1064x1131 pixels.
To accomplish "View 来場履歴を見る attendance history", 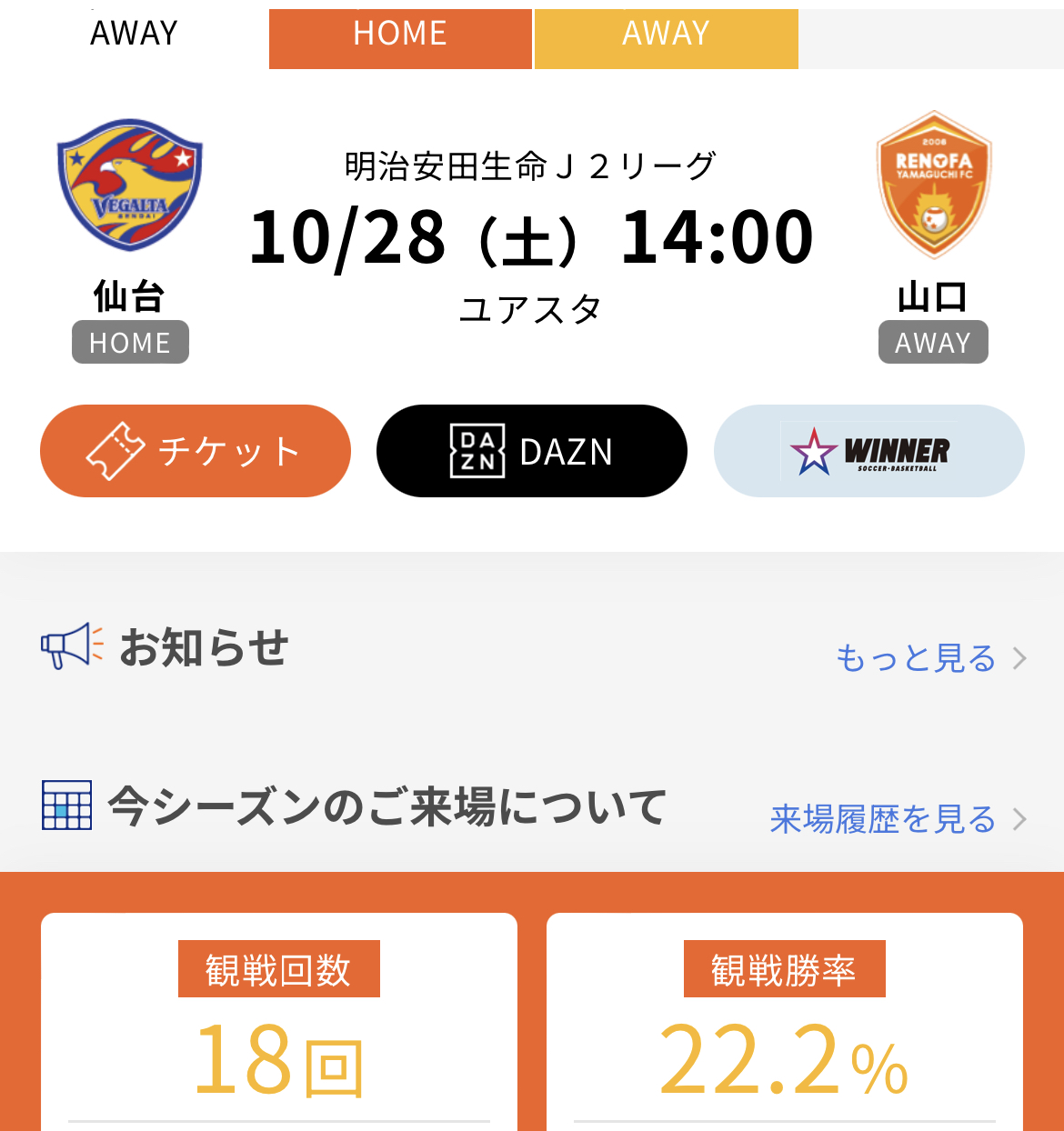I will (897, 819).
